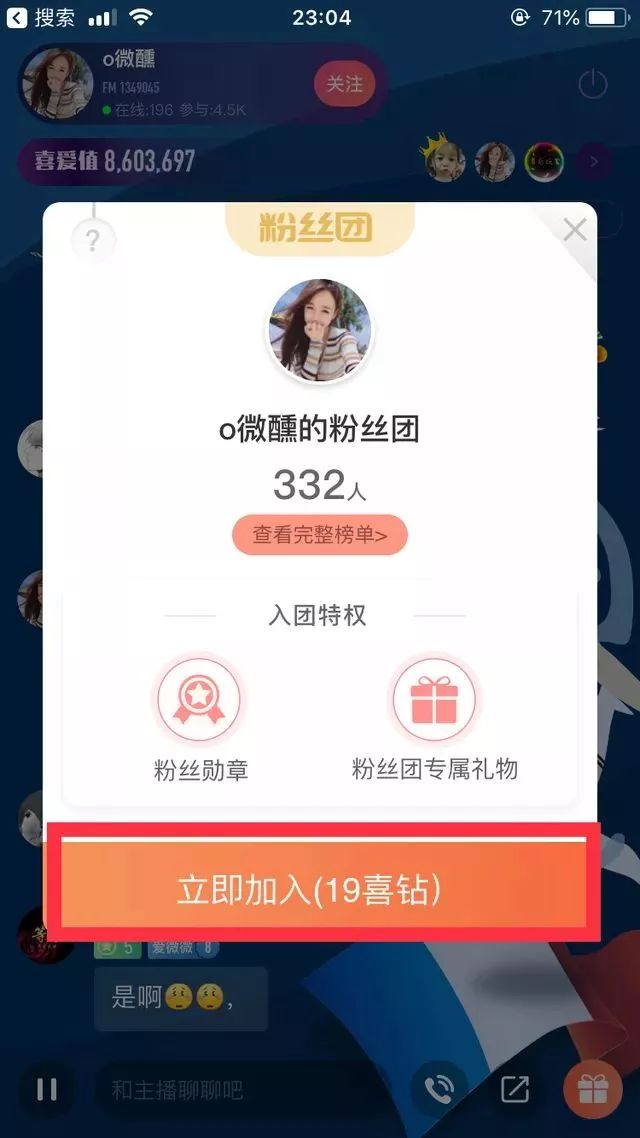Image resolution: width=640 pixels, height=1138 pixels.
Task: Open the 和主播聊聊吧 chat input
Action: point(240,1089)
